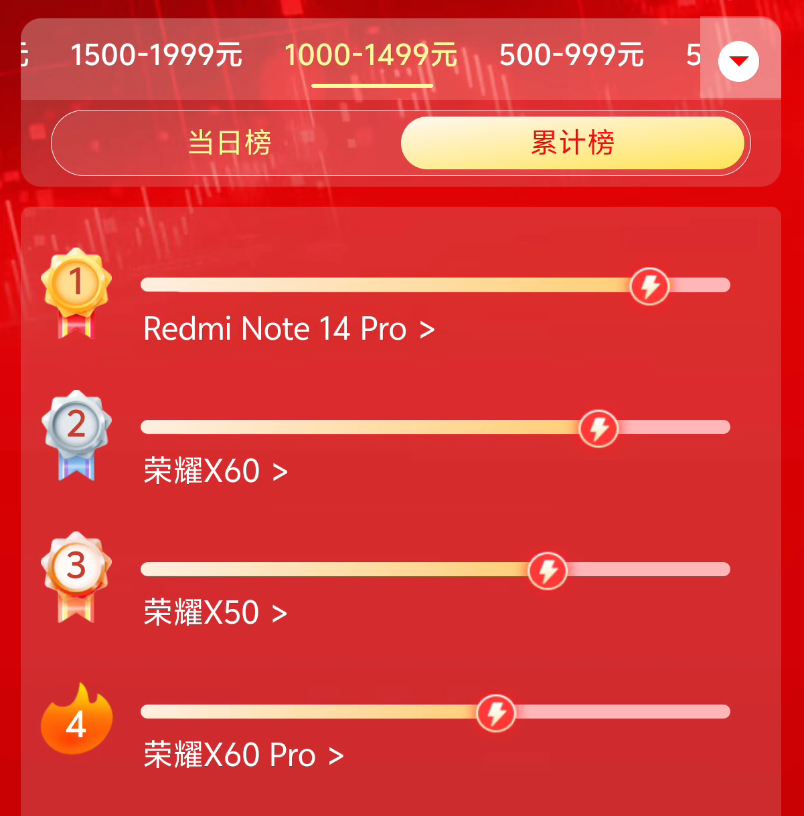
Task: Select the 累计榜 cumulative ranking option
Action: 574,142
